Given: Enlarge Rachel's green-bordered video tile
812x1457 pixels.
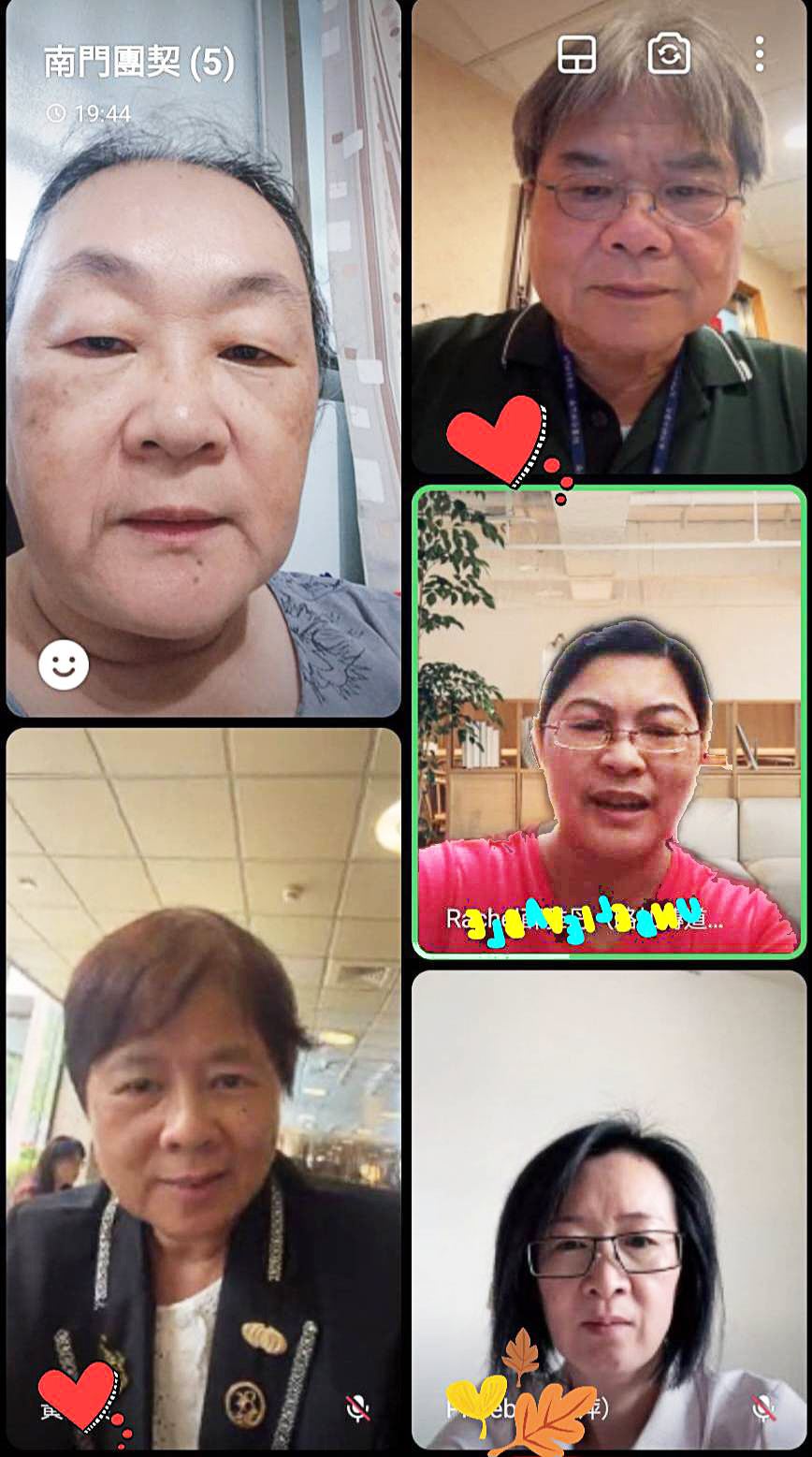Looking at the screenshot, I should pos(609,721).
